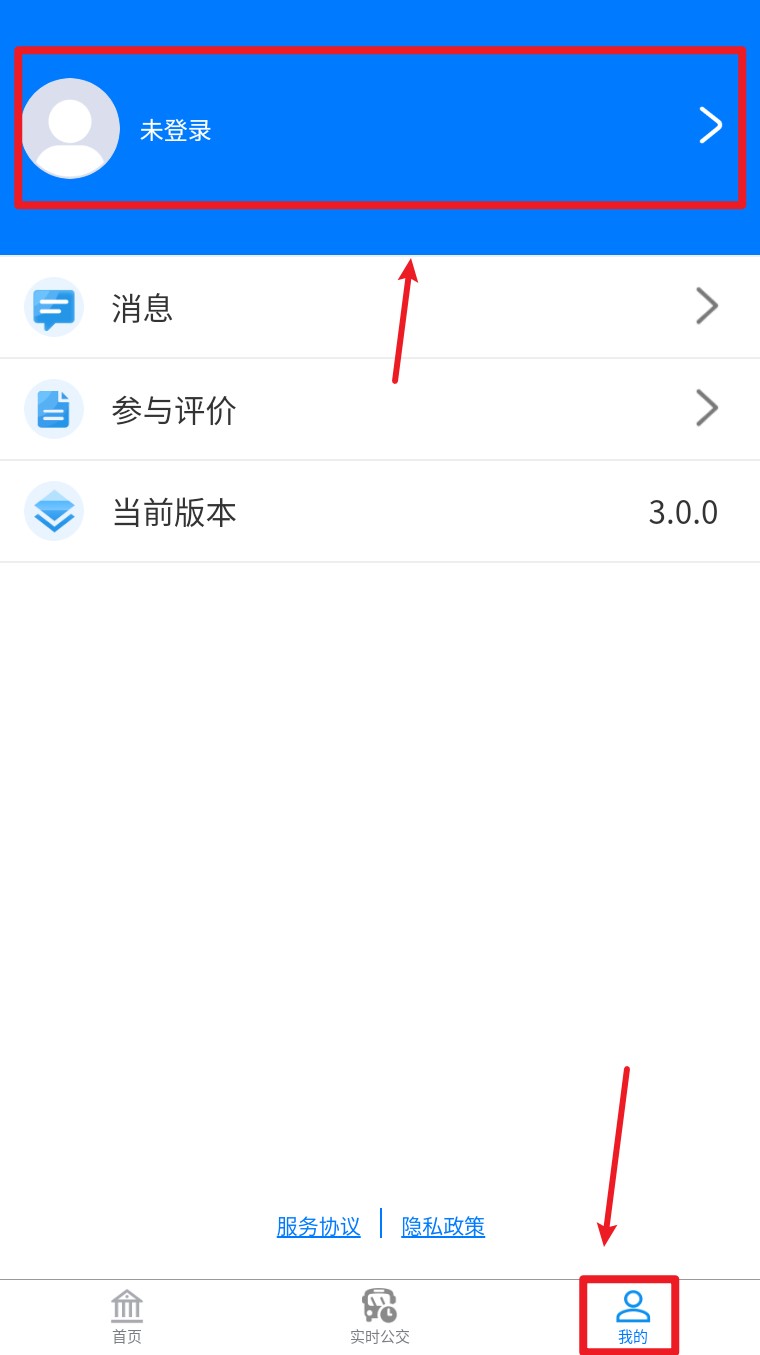Screen dimensions: 760x1355
Task: Open the 服务协议 link
Action: click(x=318, y=1226)
